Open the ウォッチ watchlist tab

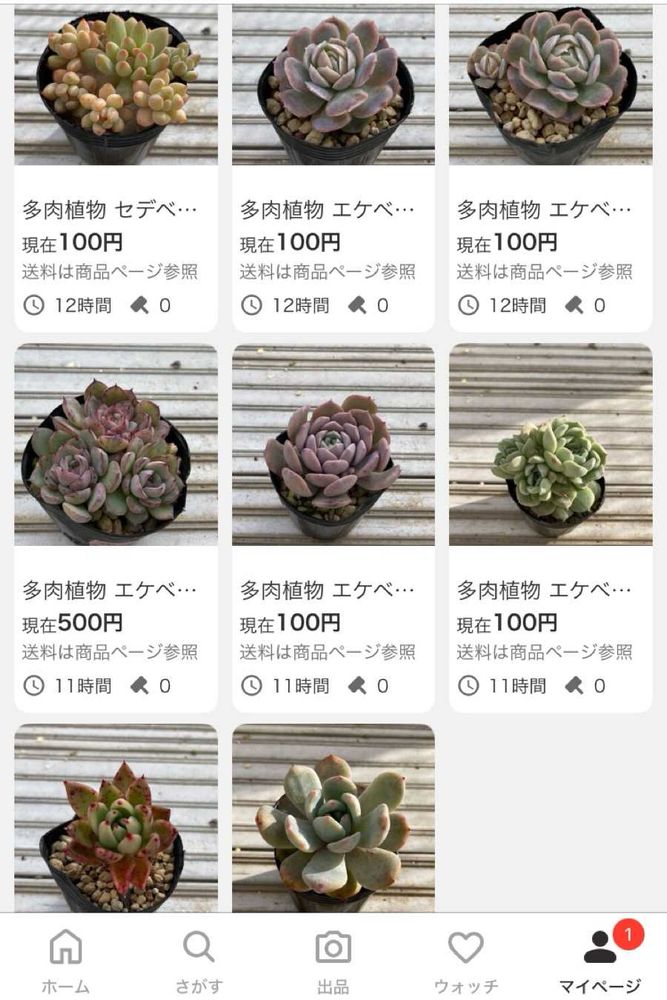(x=465, y=959)
